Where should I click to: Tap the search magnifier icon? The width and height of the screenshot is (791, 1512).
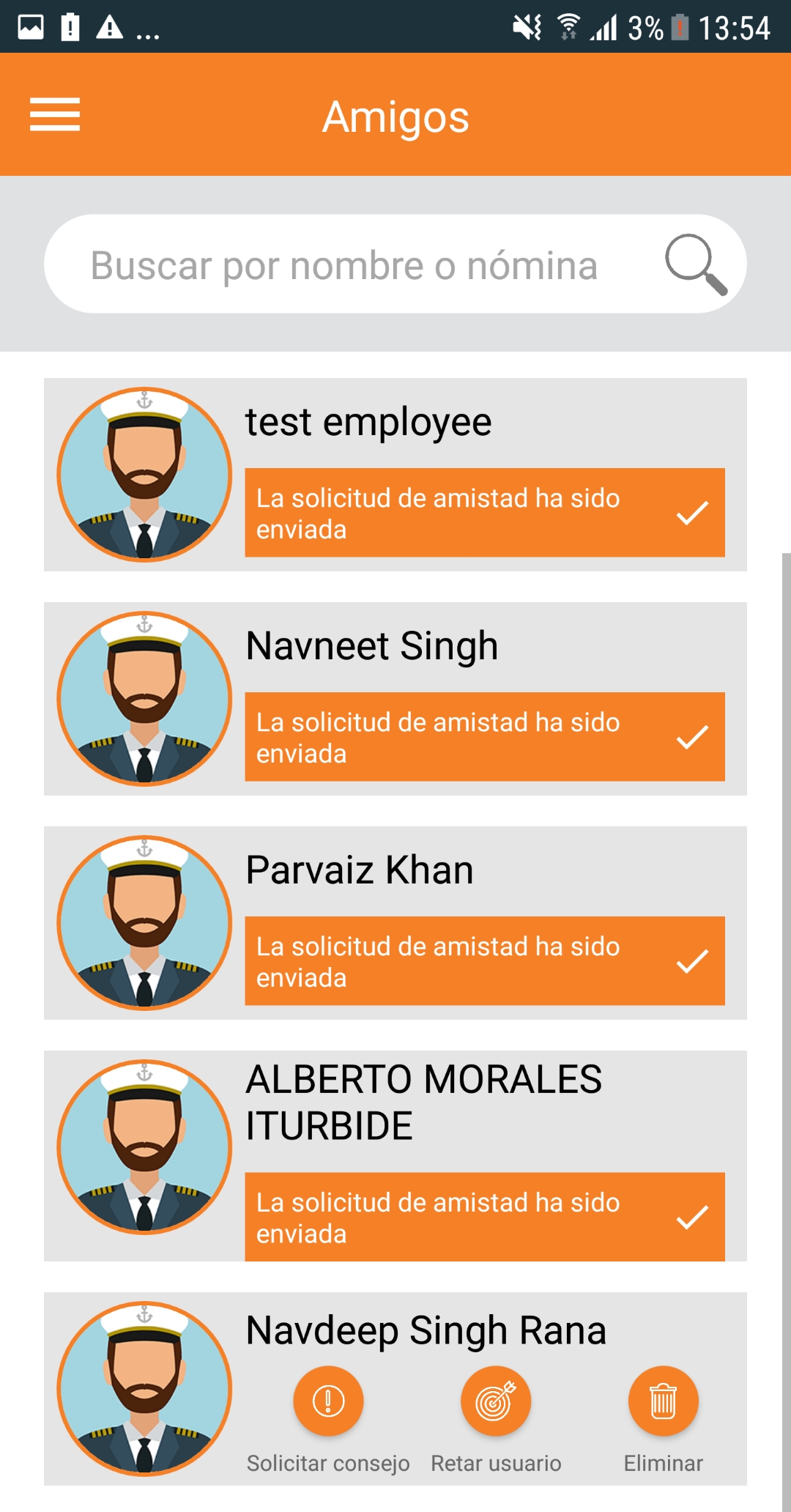pyautogui.click(x=695, y=264)
